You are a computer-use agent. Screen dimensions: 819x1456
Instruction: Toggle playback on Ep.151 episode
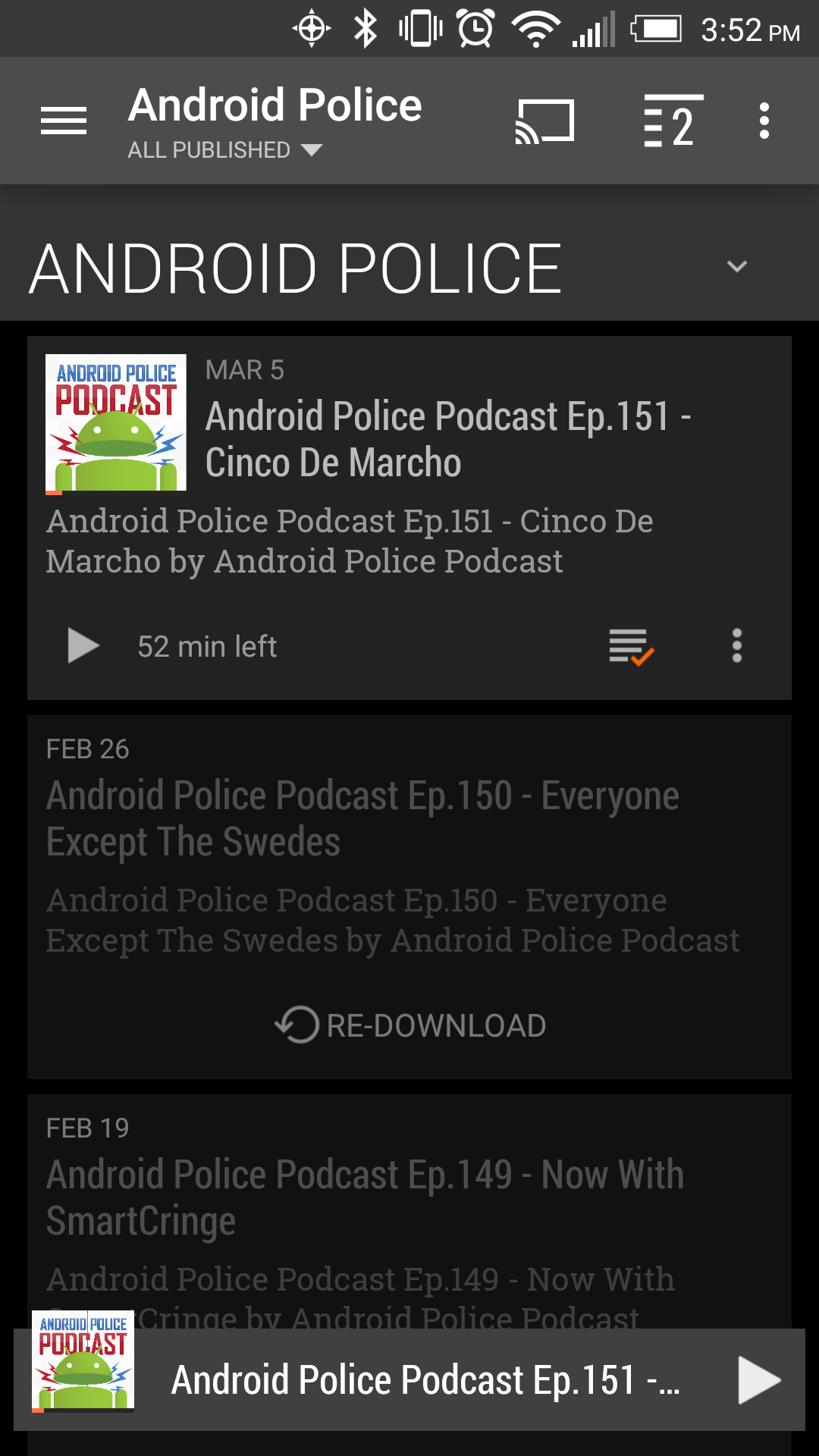[82, 646]
